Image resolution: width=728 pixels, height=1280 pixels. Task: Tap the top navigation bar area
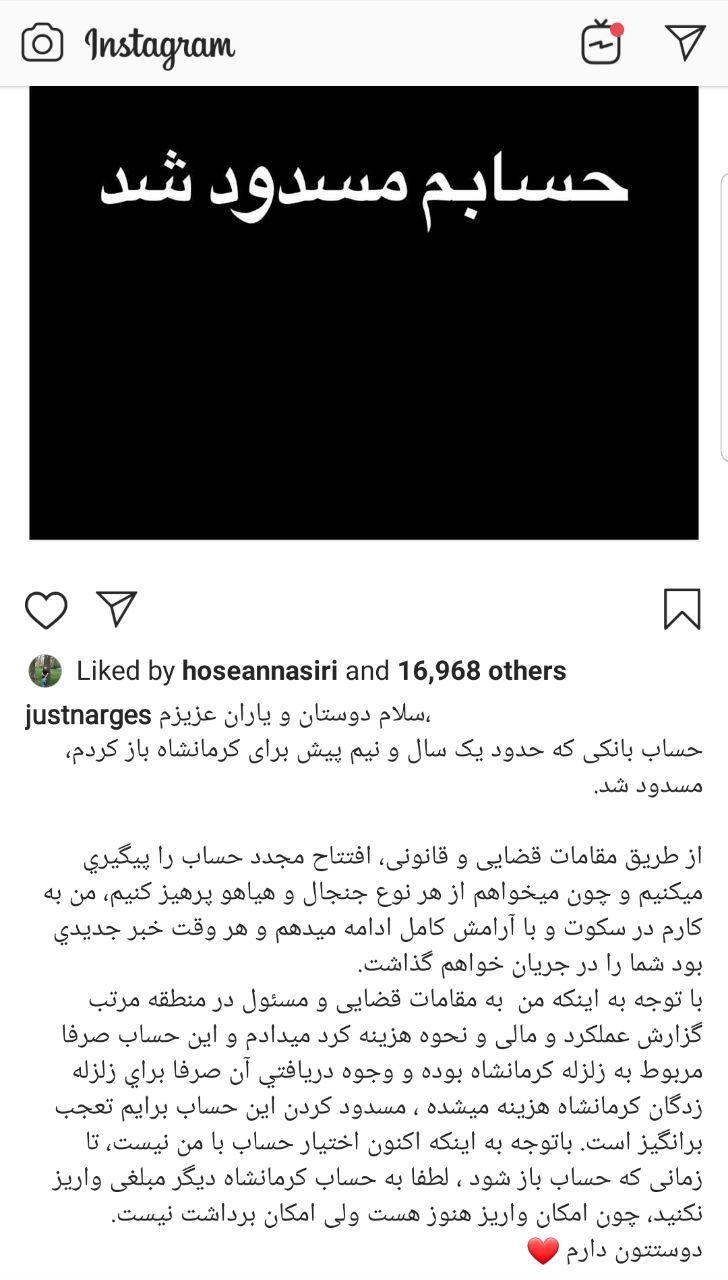(x=364, y=40)
